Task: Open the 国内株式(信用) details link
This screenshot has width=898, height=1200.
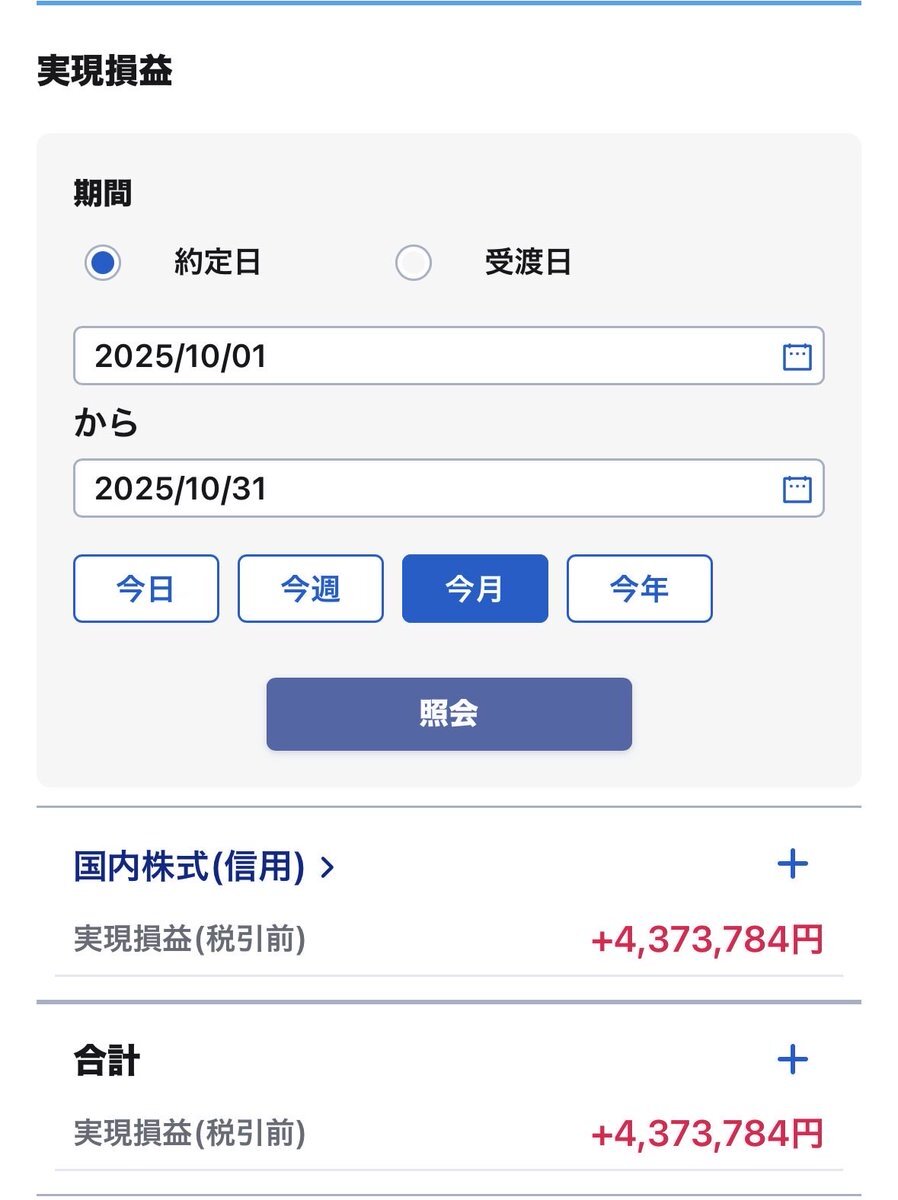Action: click(203, 867)
